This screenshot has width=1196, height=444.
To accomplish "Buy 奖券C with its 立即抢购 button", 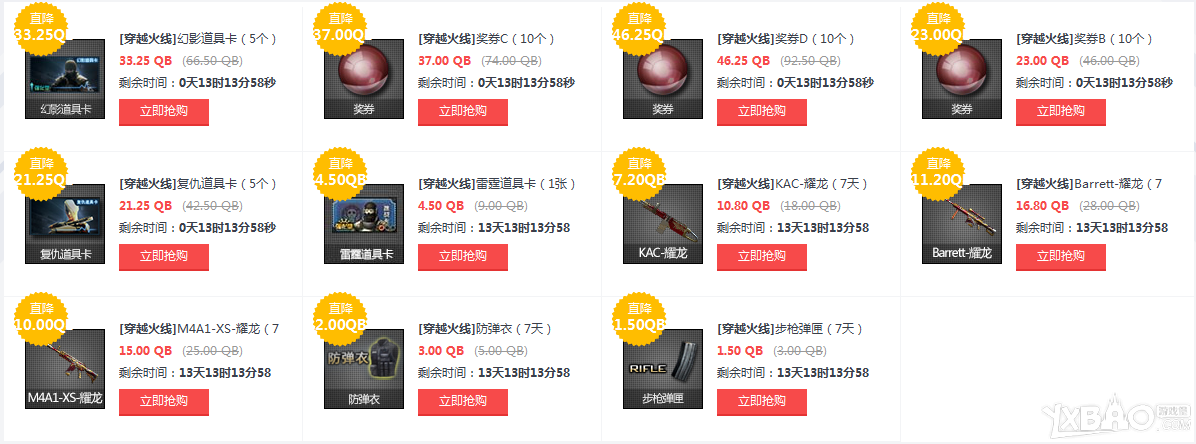I will pos(462,111).
